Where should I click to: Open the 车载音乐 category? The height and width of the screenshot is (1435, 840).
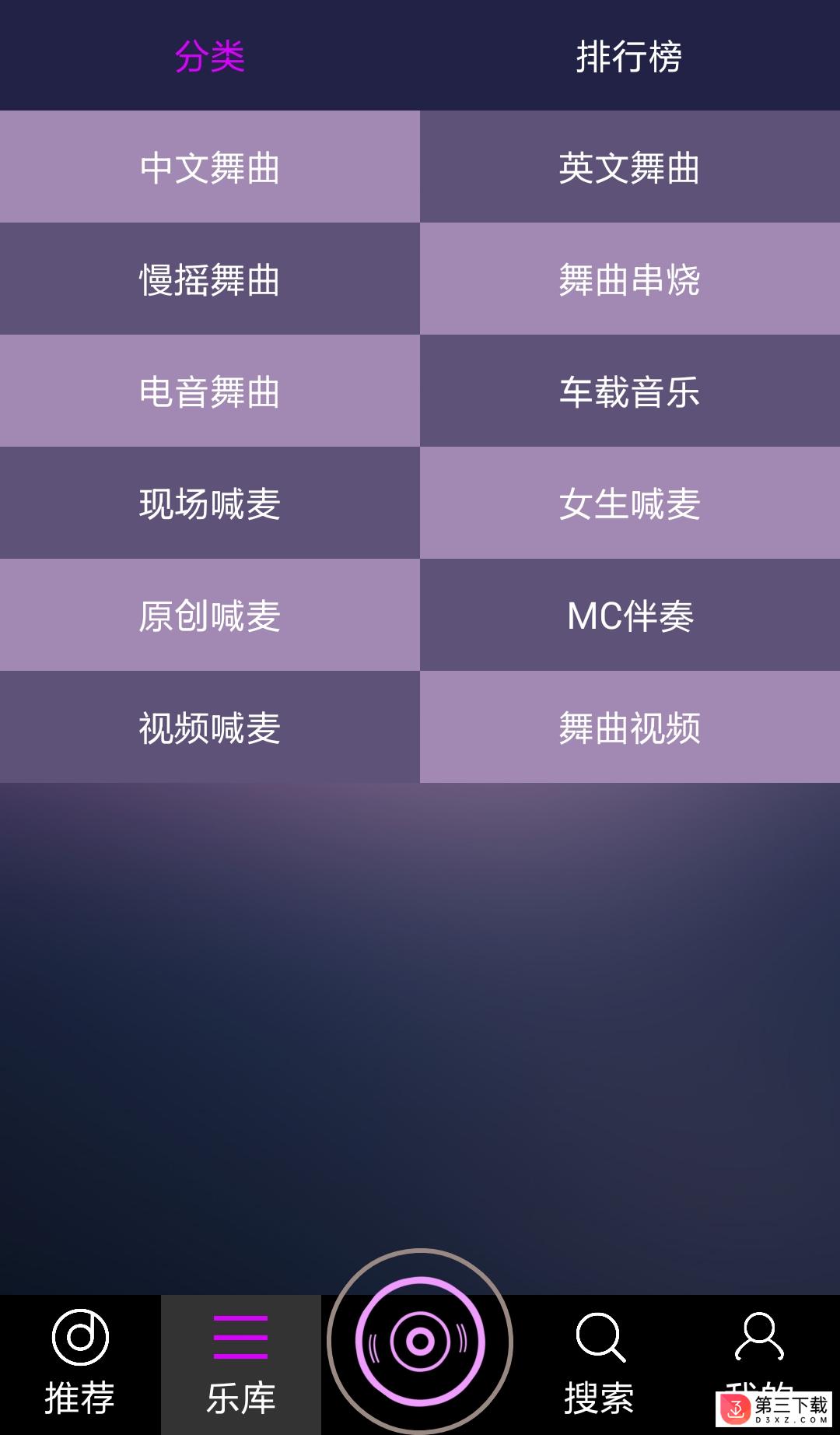[629, 391]
